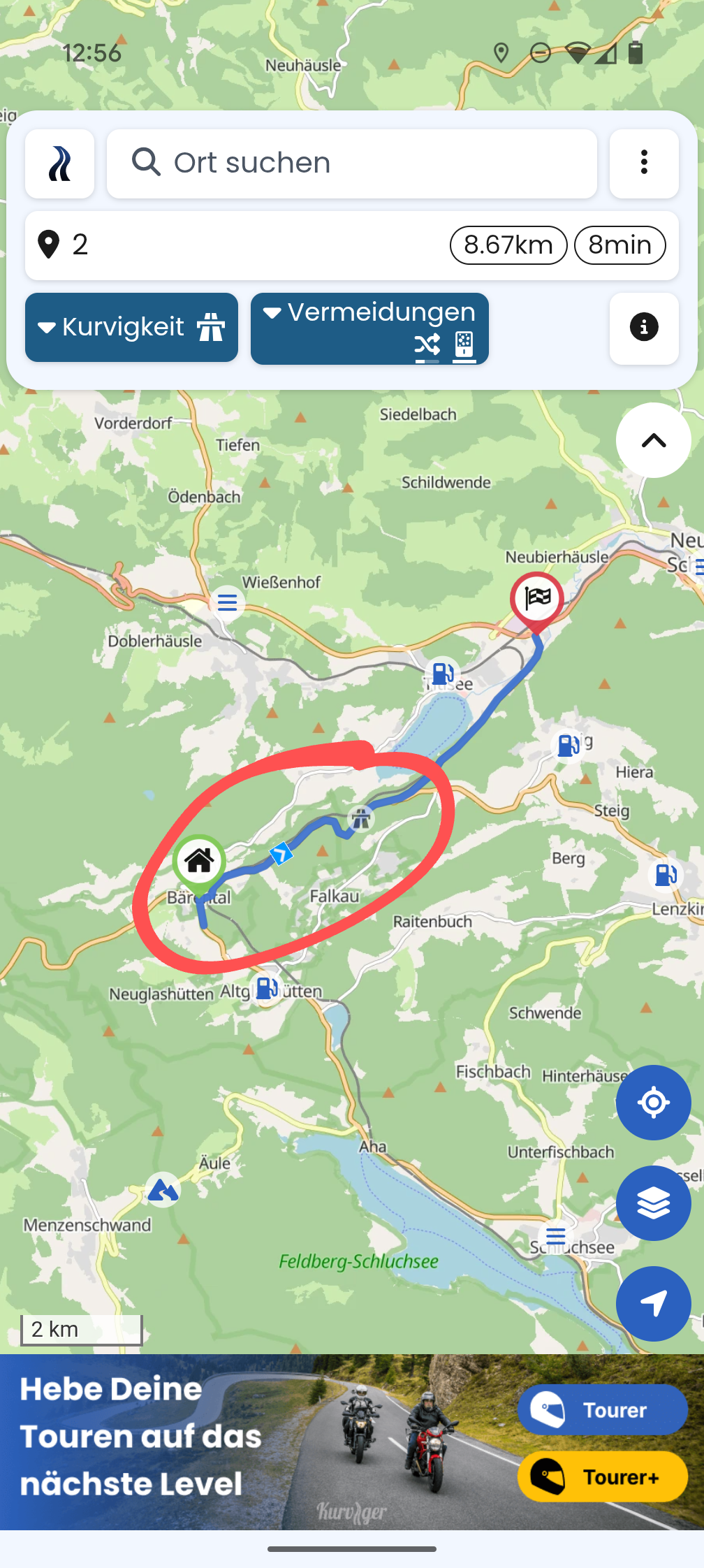
Task: Tap the home start marker on map
Action: [x=199, y=861]
